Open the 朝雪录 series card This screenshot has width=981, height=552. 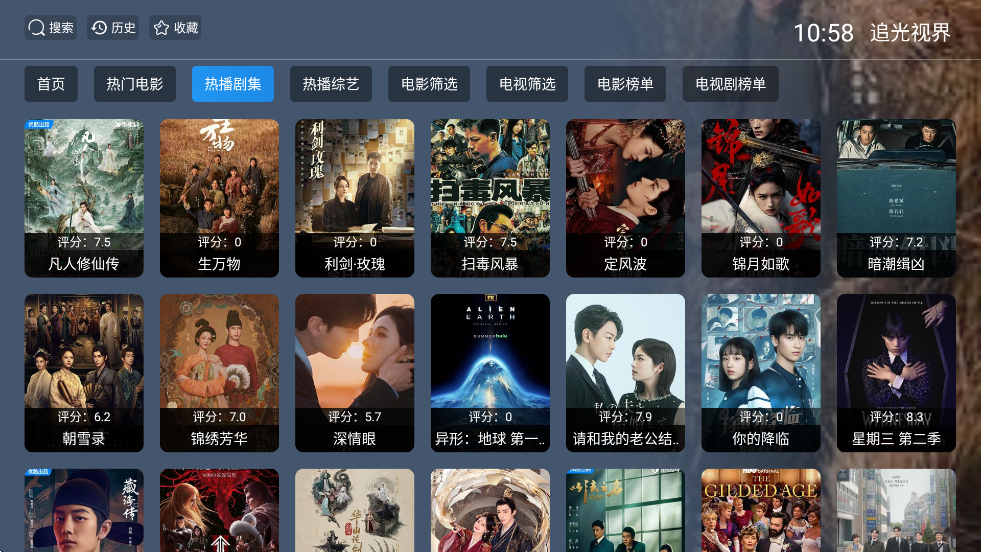(x=84, y=372)
